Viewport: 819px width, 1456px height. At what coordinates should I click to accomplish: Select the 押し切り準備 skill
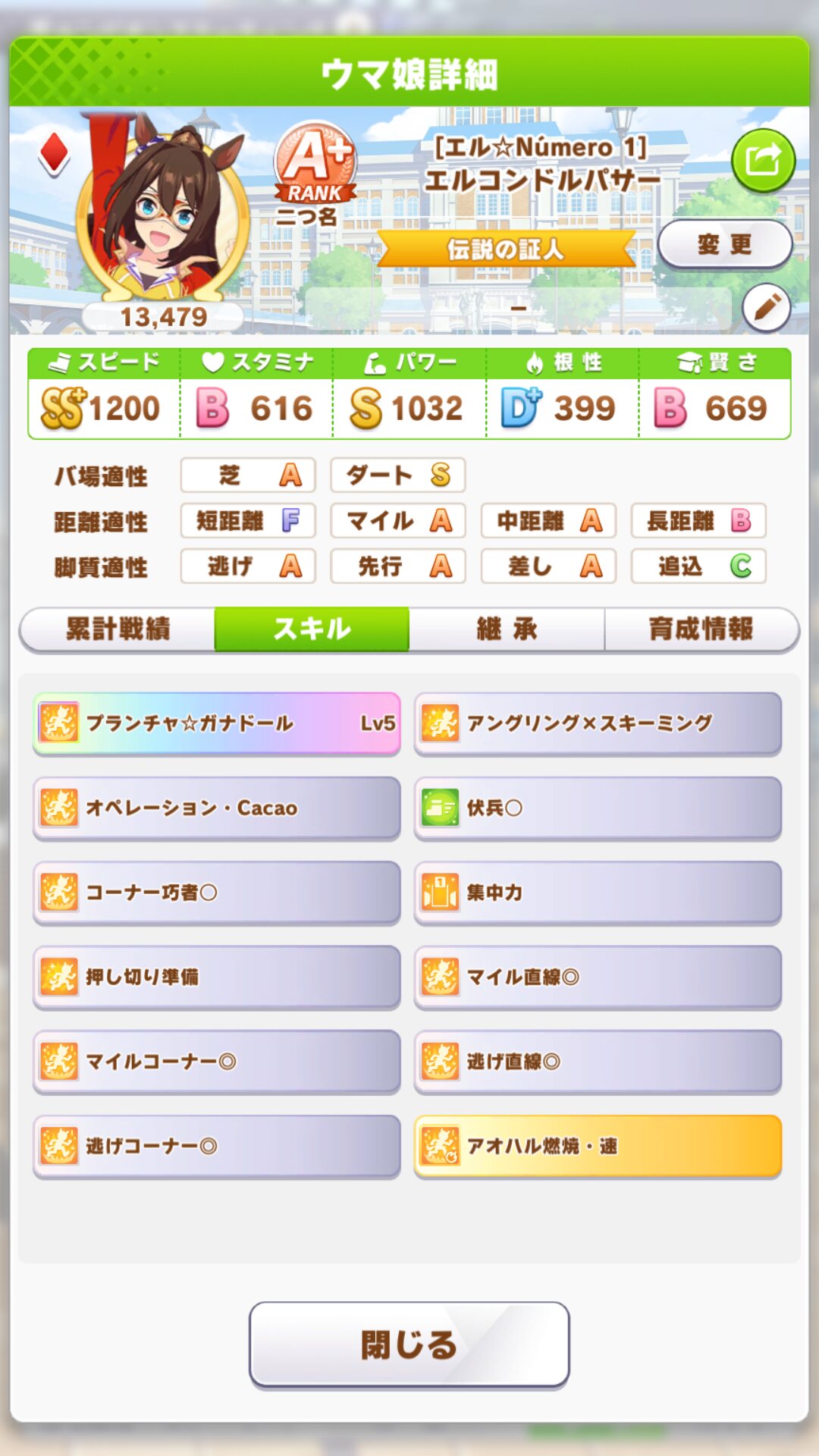217,977
